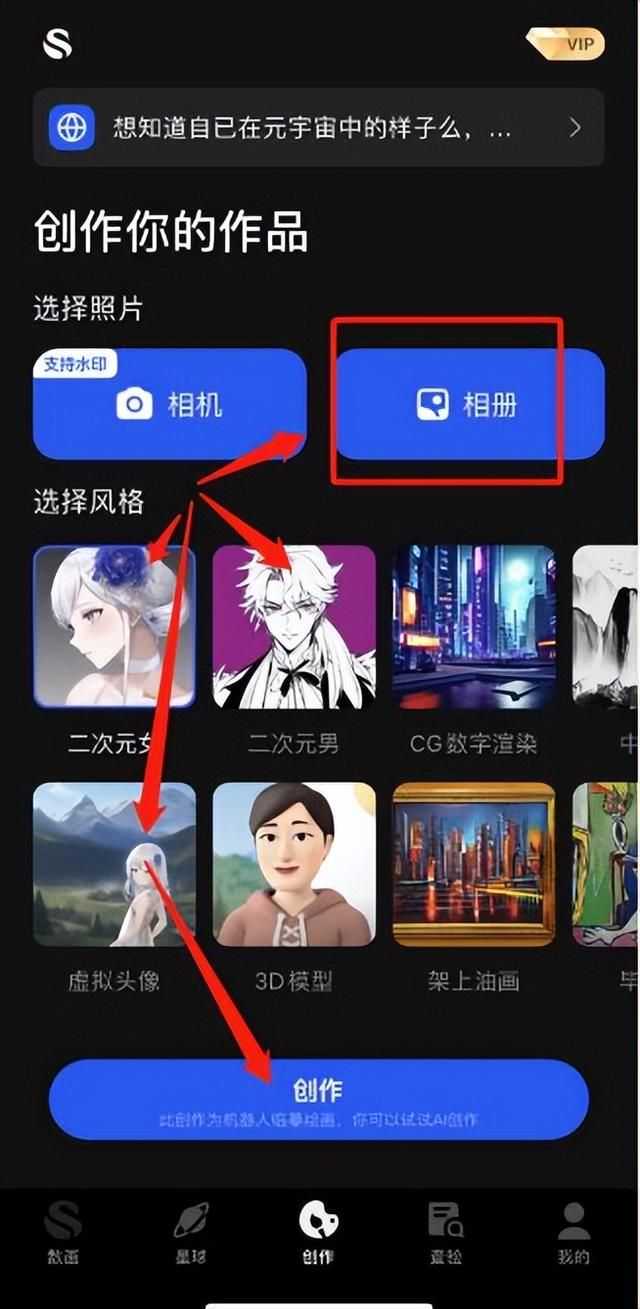Open the first bottom tab with S logo
The width and height of the screenshot is (640, 1309).
click(x=63, y=1233)
